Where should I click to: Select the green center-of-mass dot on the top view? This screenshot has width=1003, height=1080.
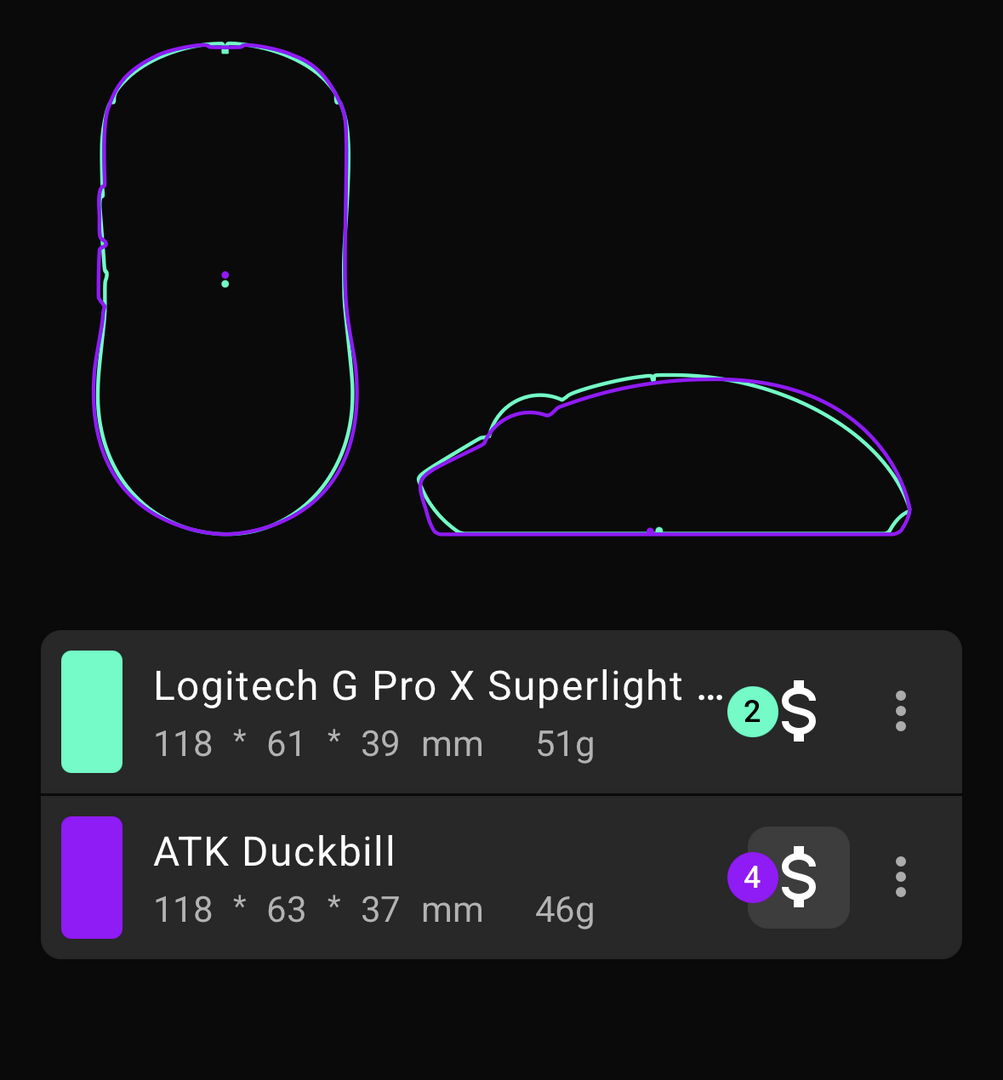point(225,282)
